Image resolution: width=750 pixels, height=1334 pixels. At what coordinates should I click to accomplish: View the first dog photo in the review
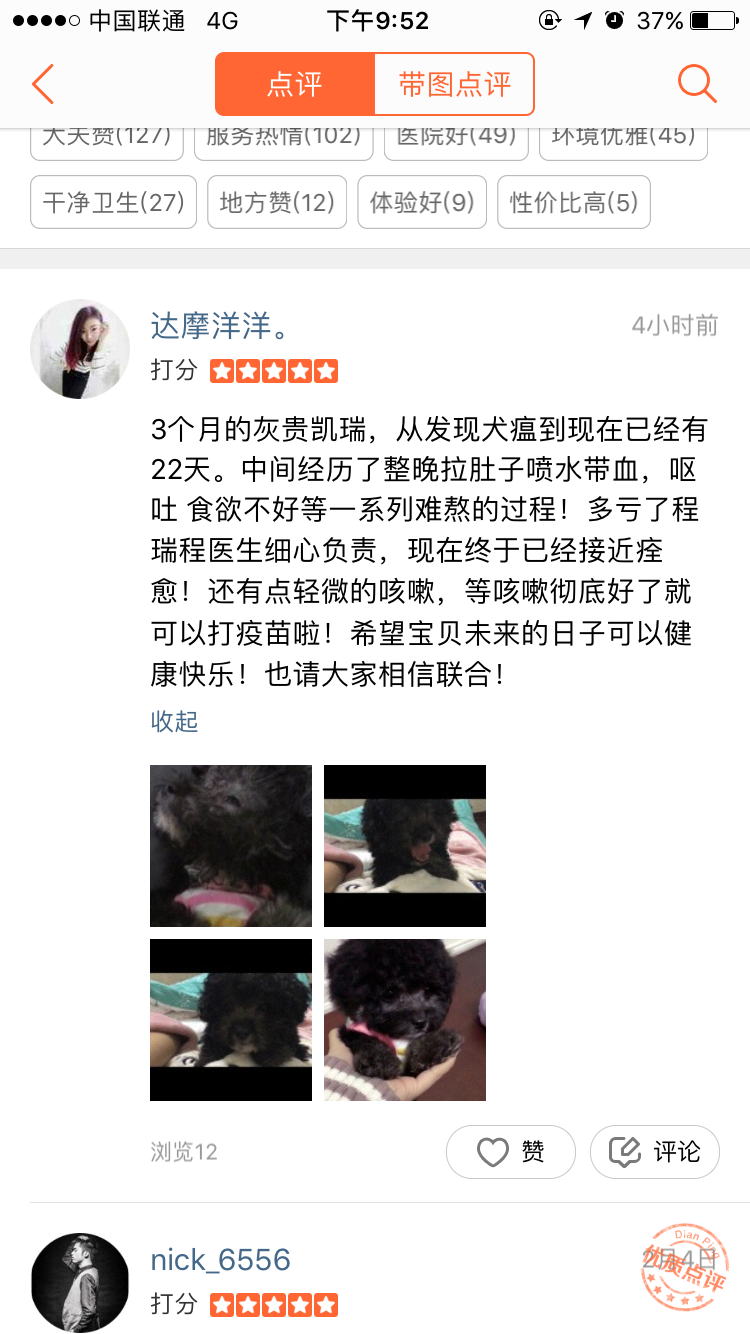pos(231,846)
